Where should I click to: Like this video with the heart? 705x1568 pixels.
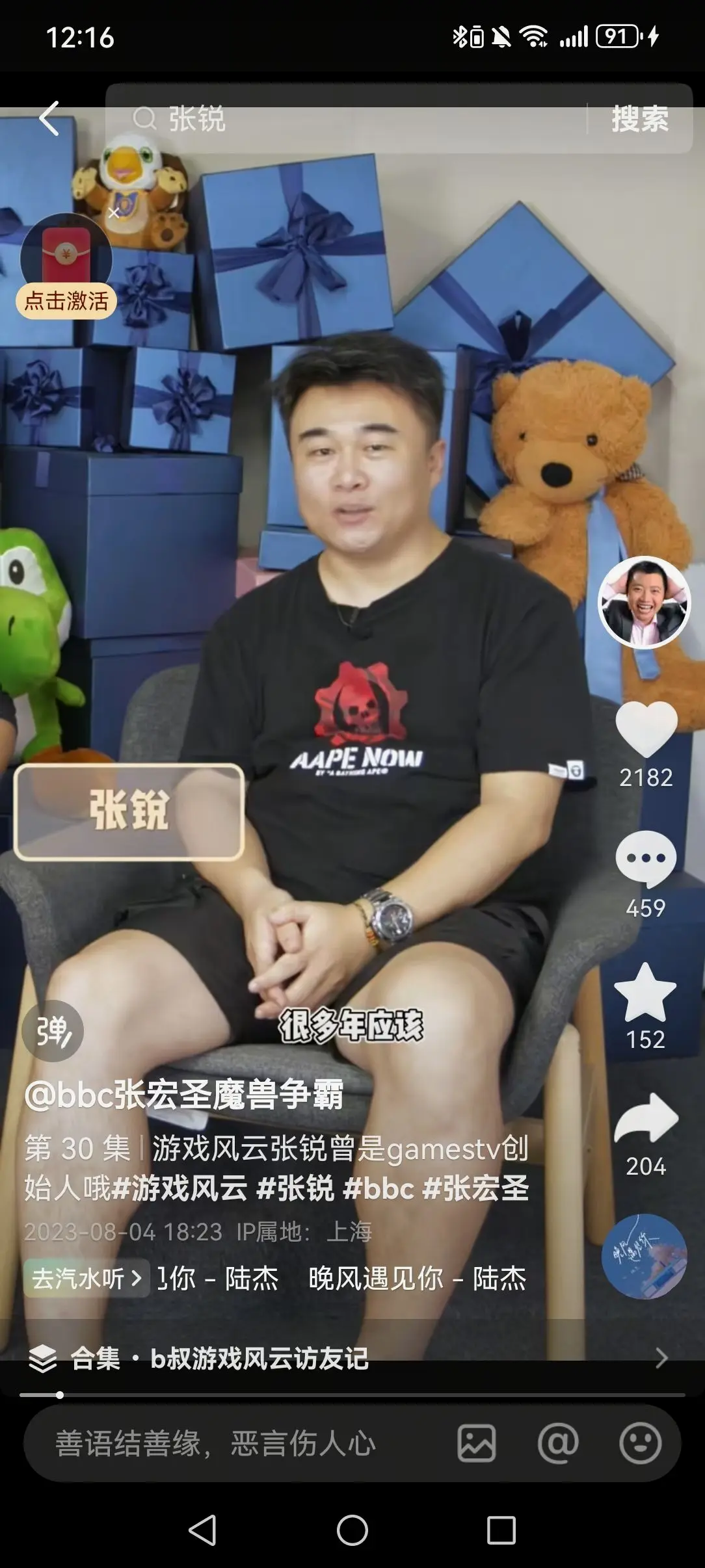click(646, 729)
